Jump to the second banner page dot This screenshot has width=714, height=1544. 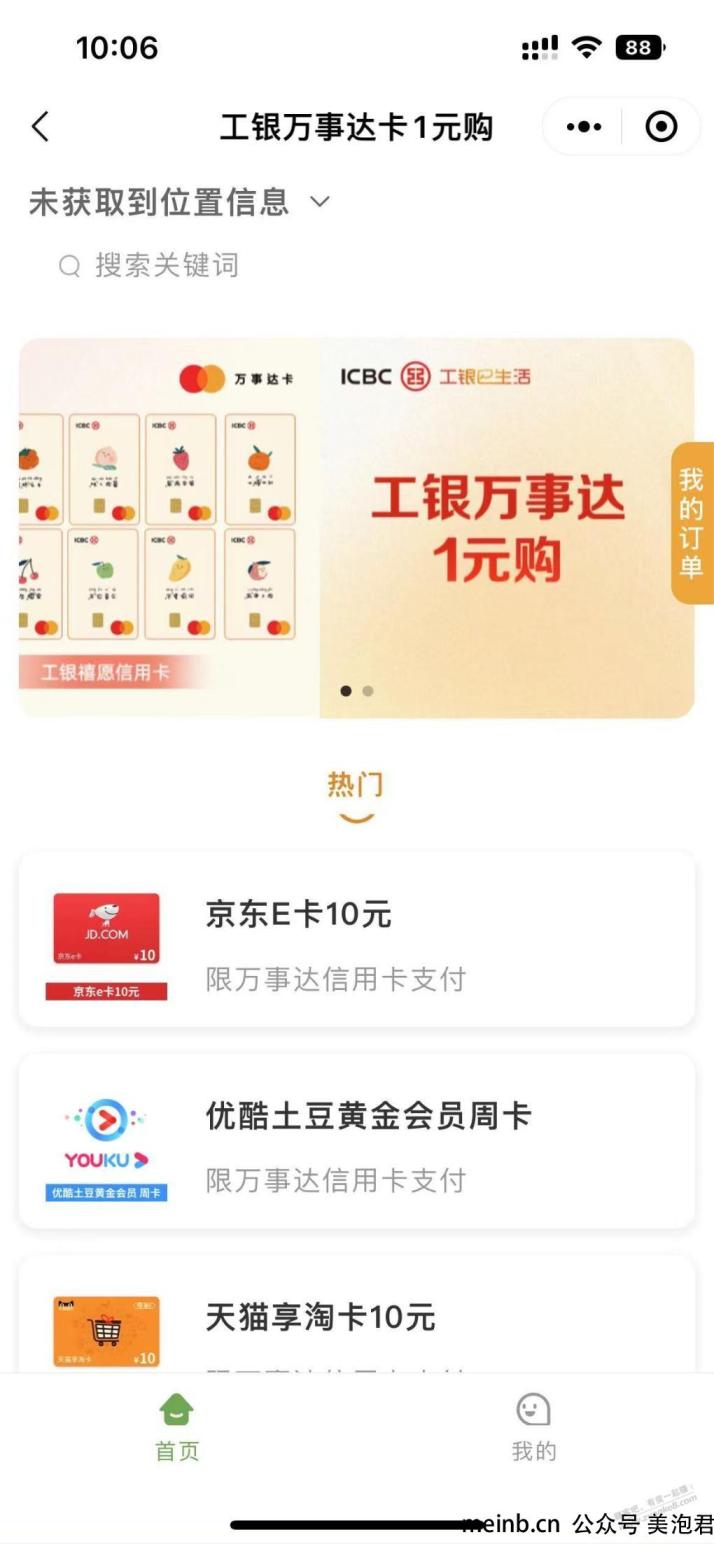[368, 691]
